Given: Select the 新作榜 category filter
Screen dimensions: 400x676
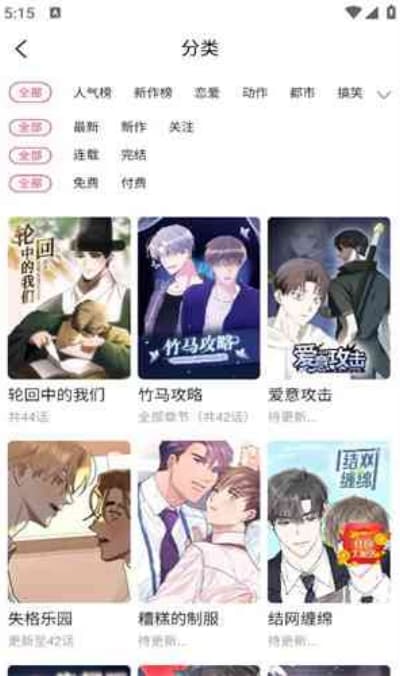Looking at the screenshot, I should tap(153, 93).
